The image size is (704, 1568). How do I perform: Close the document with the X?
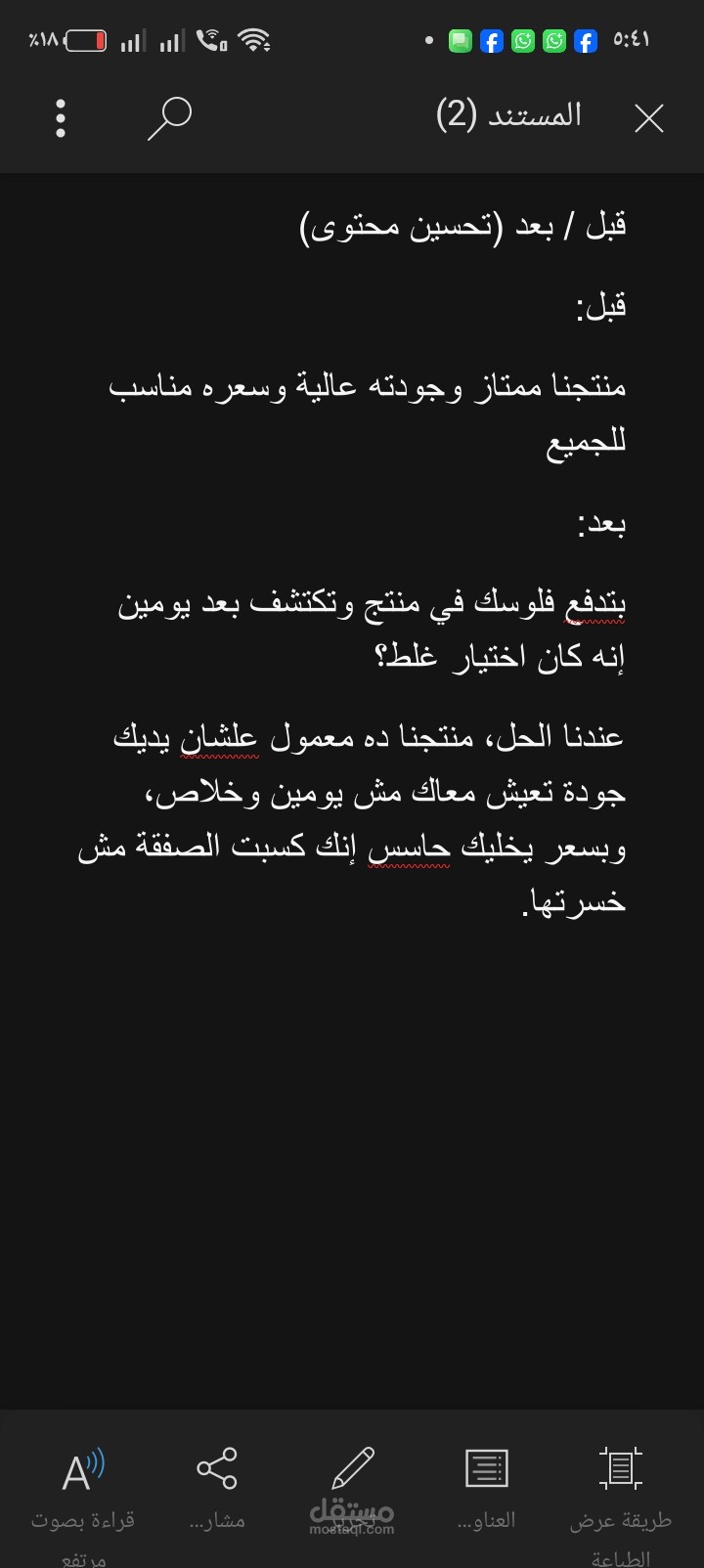648,117
